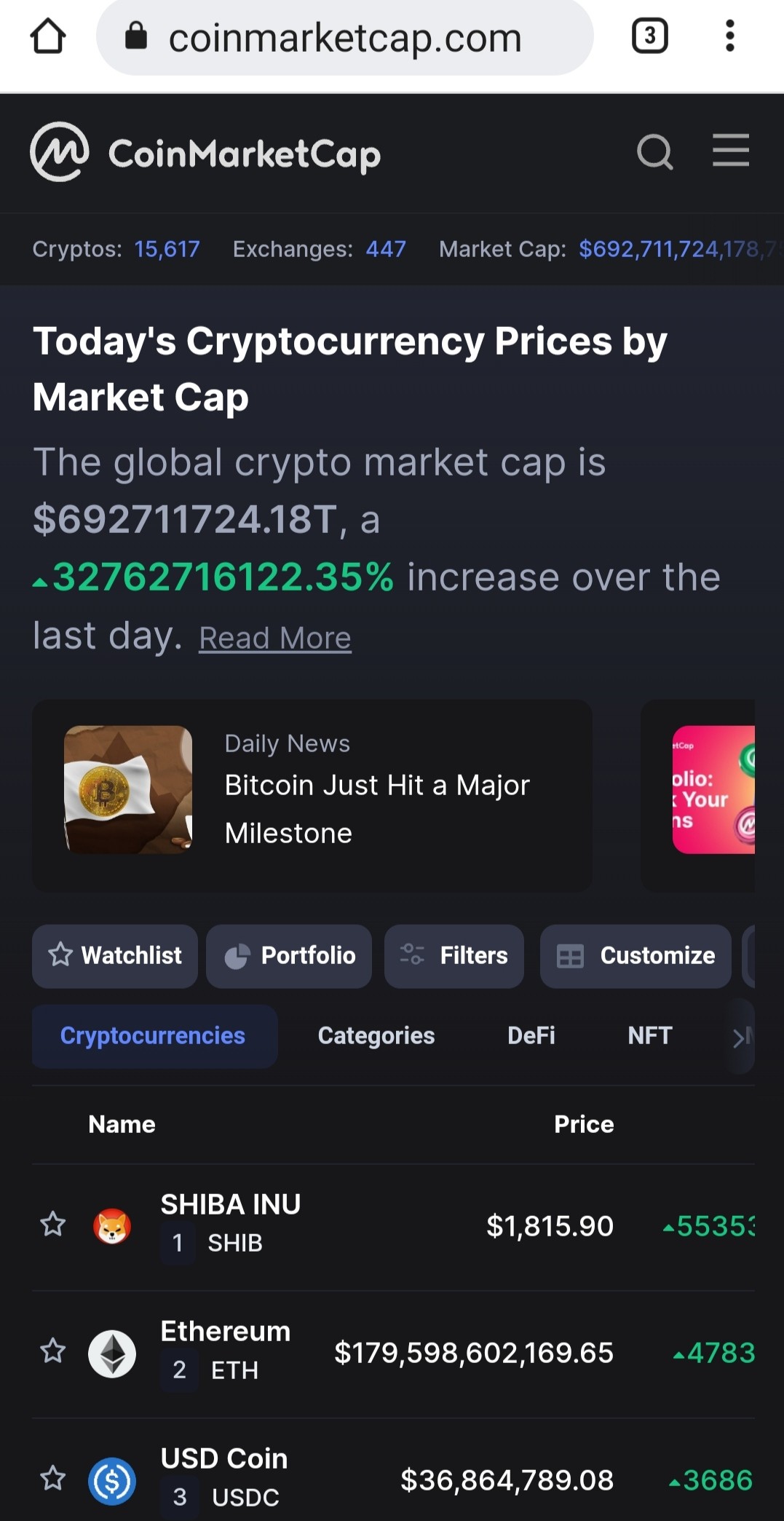
Task: Tap the coinmarketcap.com address bar
Action: coord(344,37)
